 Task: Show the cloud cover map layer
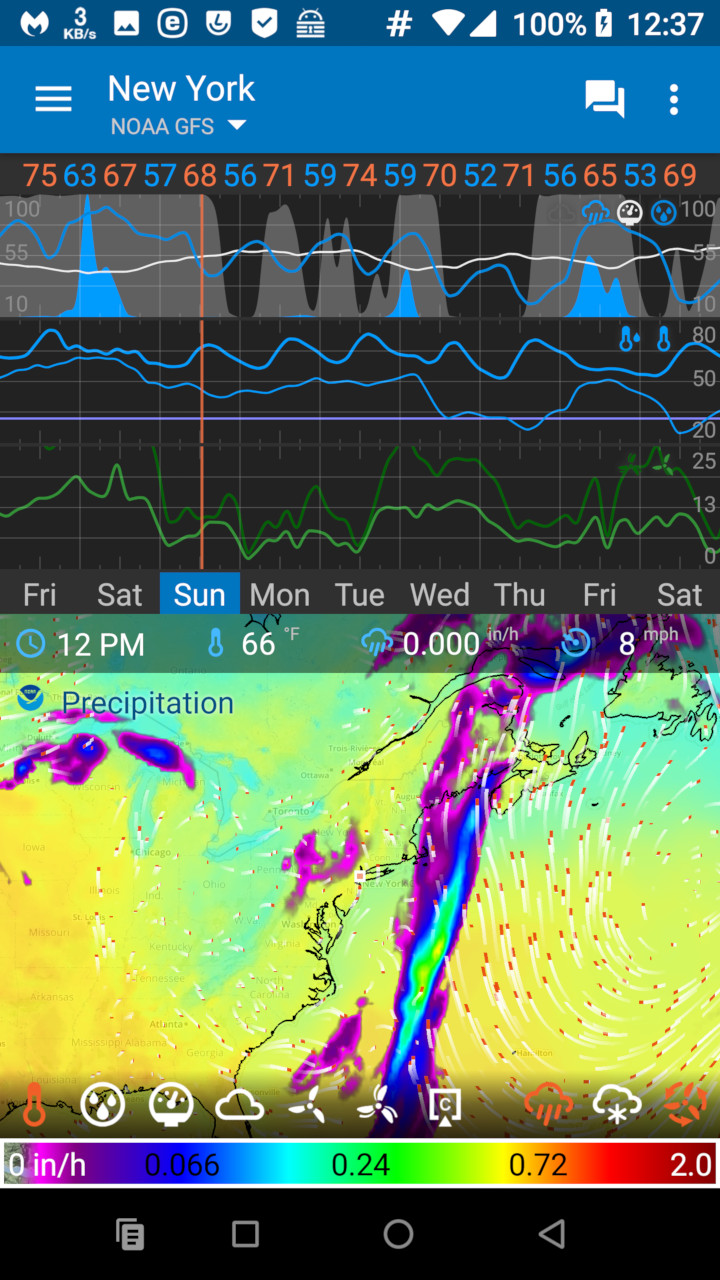[239, 1106]
